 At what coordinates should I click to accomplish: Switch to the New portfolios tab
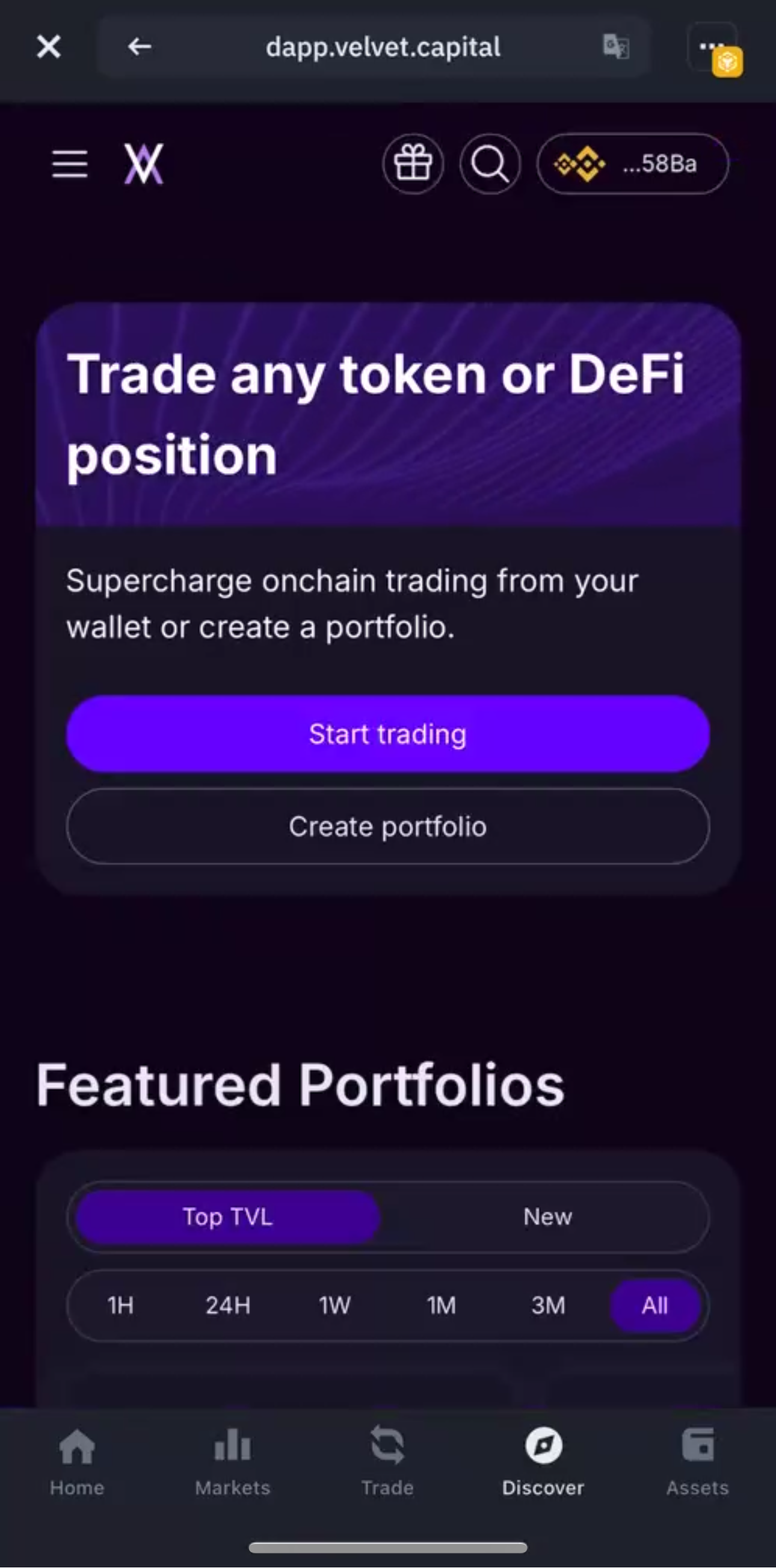[x=547, y=1217]
